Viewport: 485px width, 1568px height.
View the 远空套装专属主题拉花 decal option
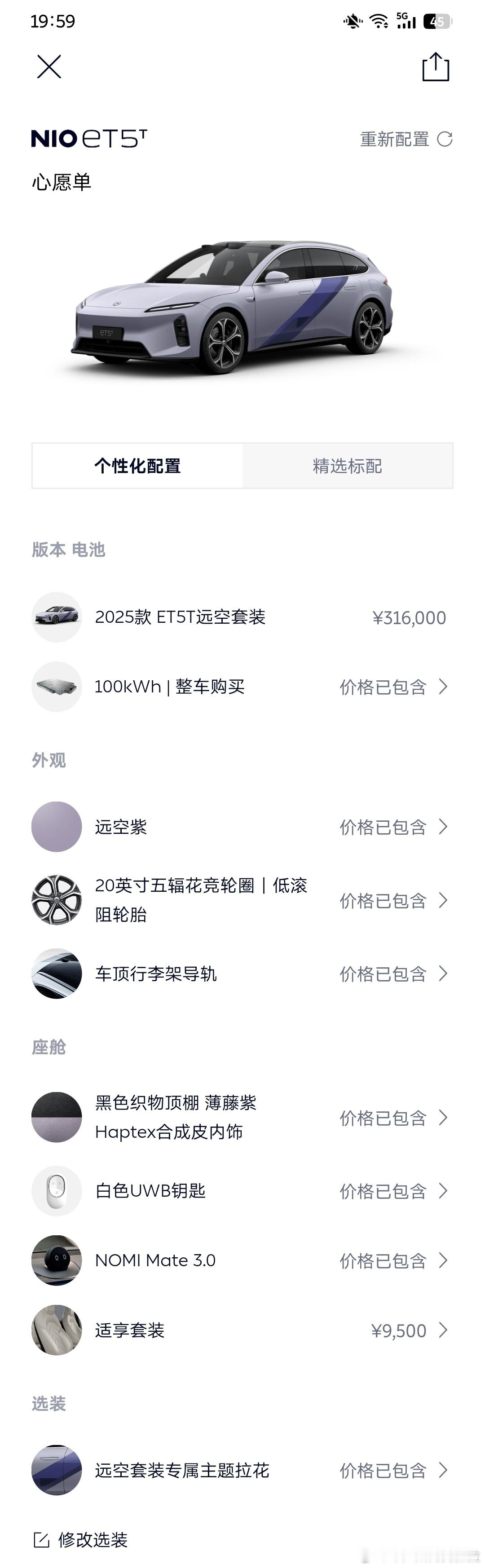pos(242,1471)
